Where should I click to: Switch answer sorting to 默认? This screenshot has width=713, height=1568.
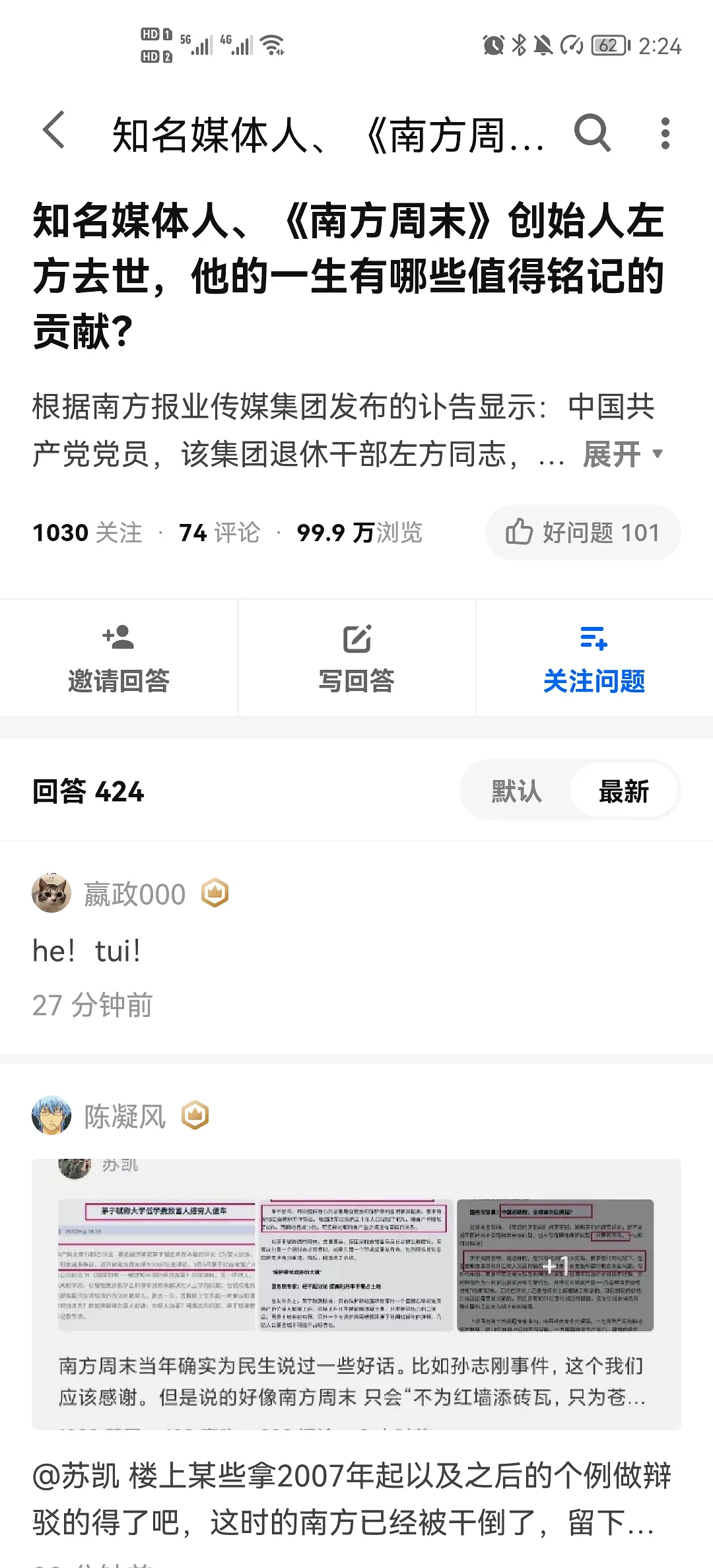[x=516, y=791]
